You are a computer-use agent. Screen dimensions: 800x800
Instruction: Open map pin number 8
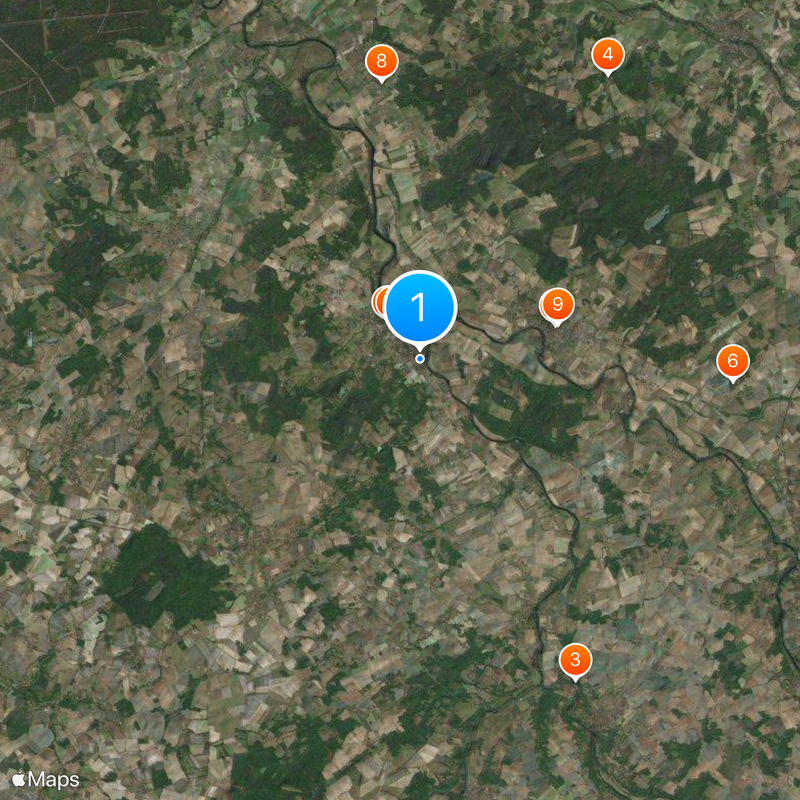click(x=381, y=62)
